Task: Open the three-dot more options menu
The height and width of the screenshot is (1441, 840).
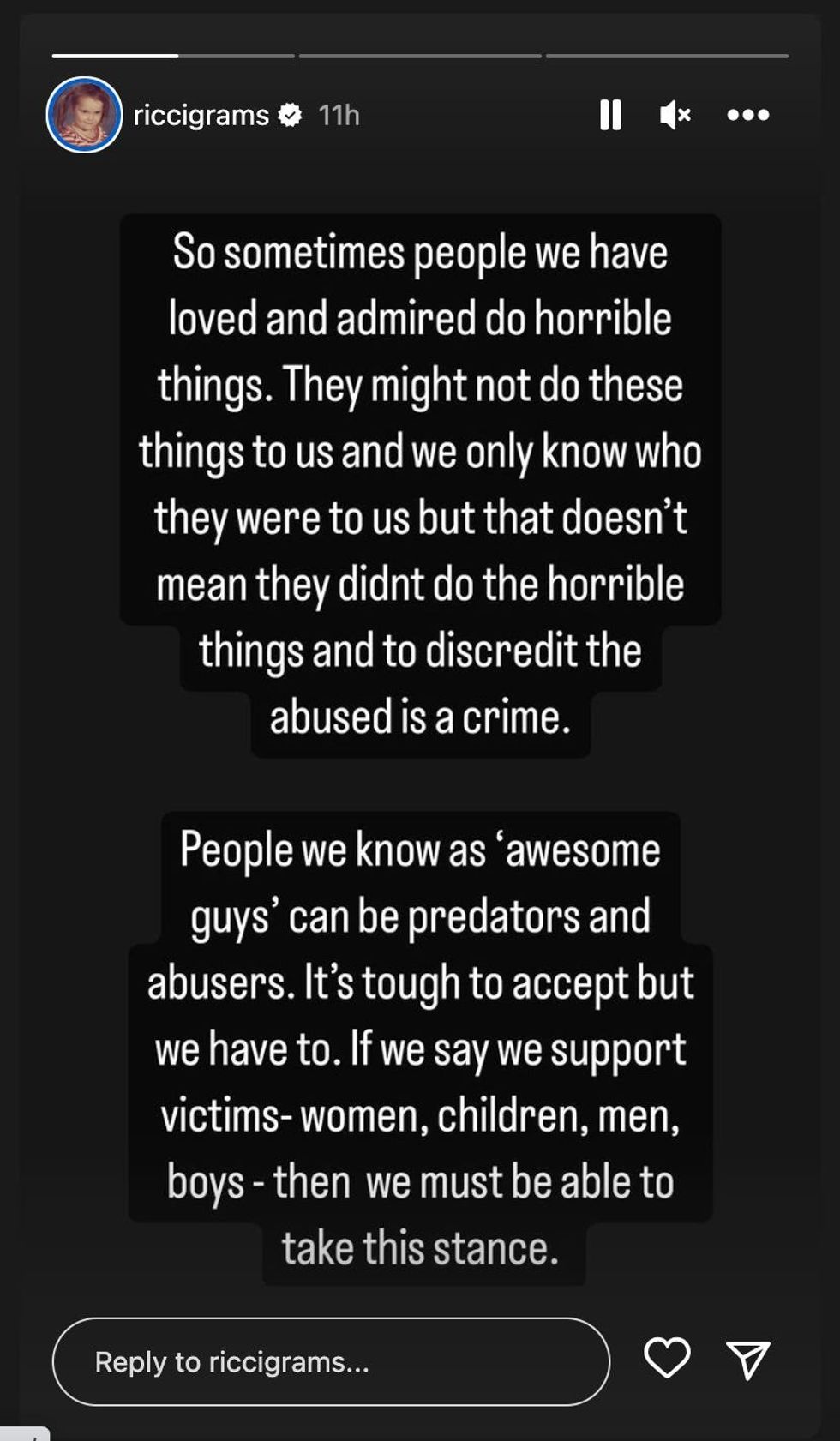Action: (747, 115)
